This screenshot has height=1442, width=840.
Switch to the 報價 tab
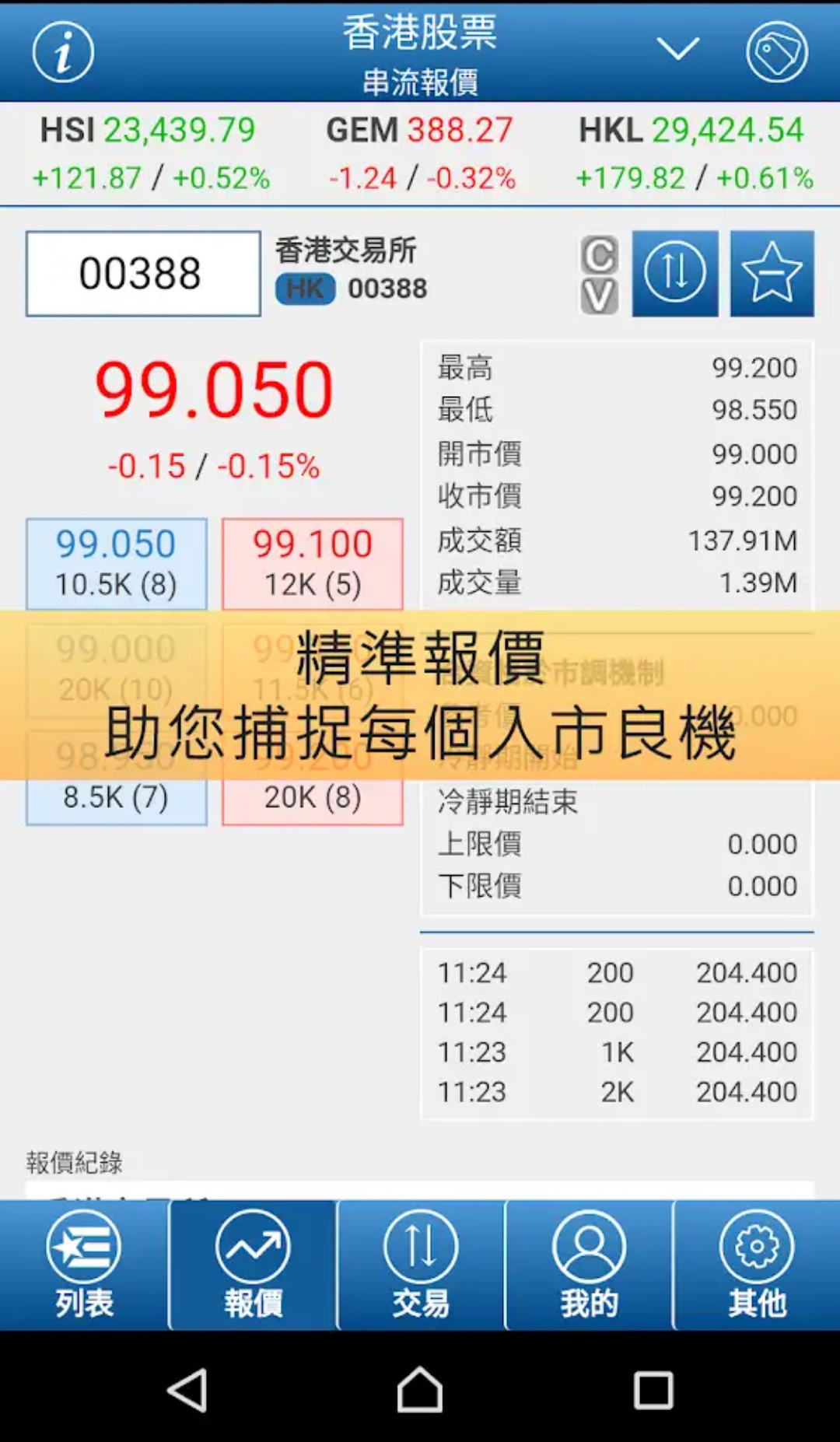pyautogui.click(x=253, y=1265)
